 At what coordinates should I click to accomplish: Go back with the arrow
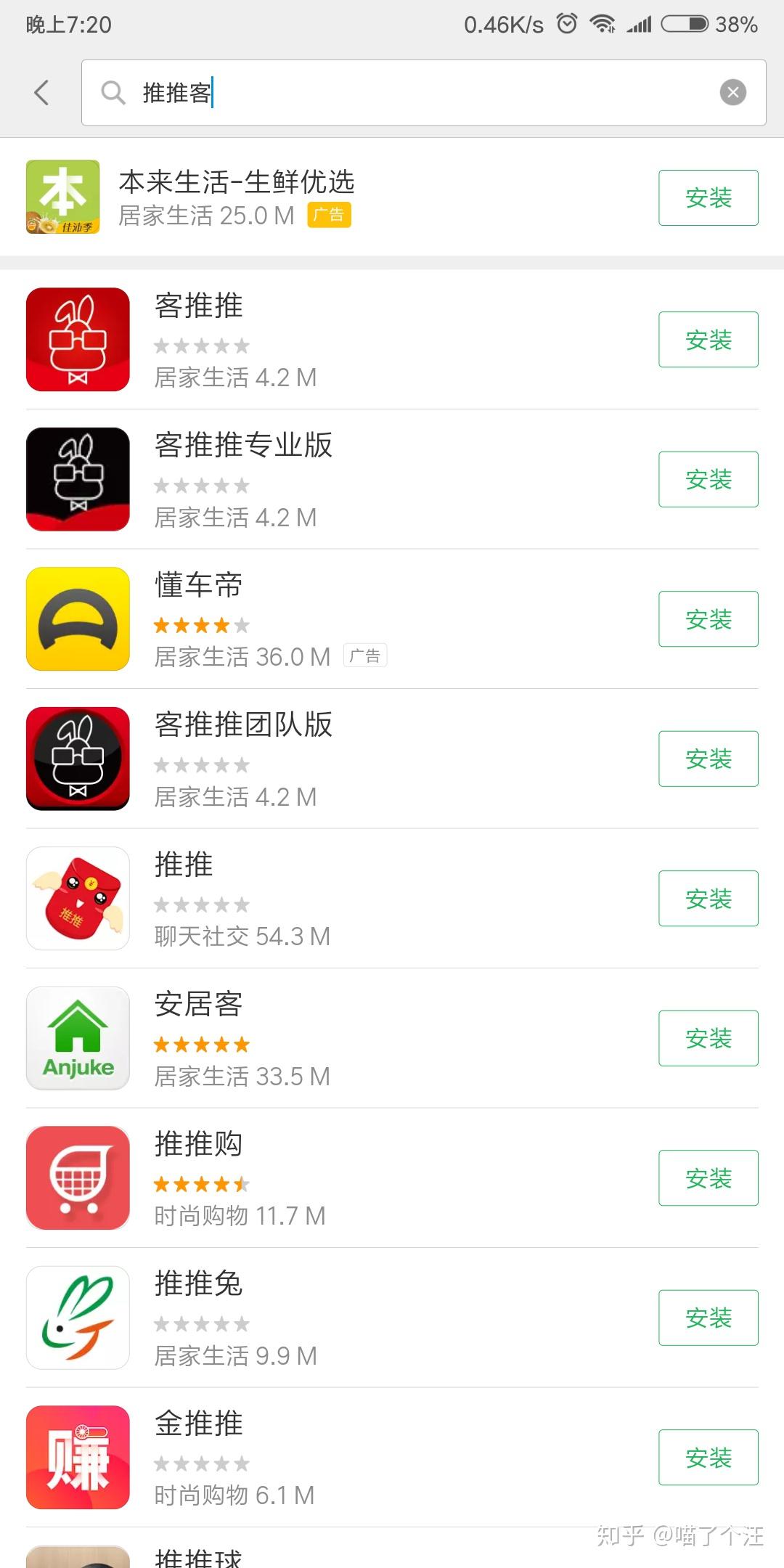pos(41,93)
